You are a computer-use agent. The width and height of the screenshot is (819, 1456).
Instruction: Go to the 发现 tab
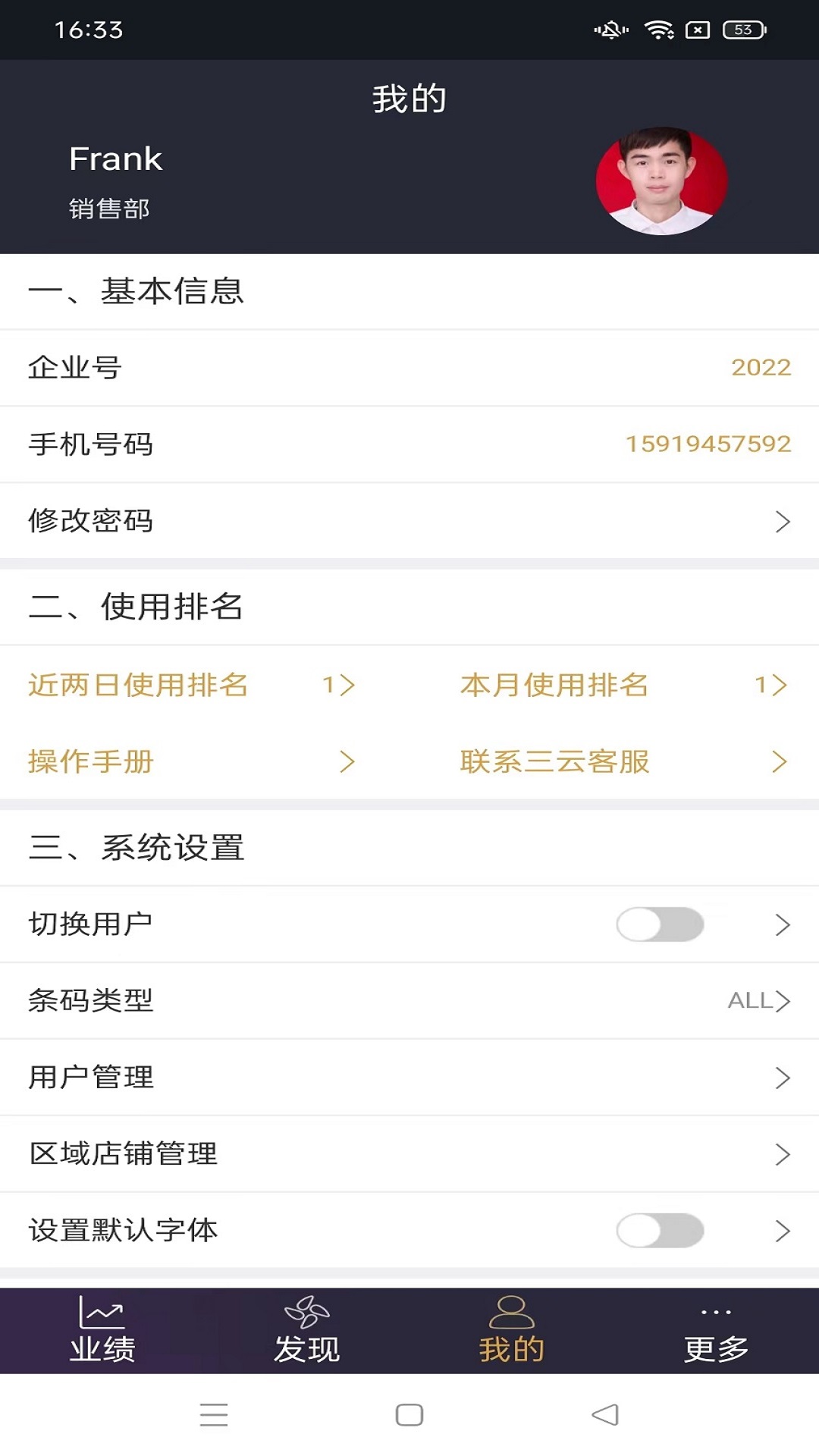pos(307,1331)
